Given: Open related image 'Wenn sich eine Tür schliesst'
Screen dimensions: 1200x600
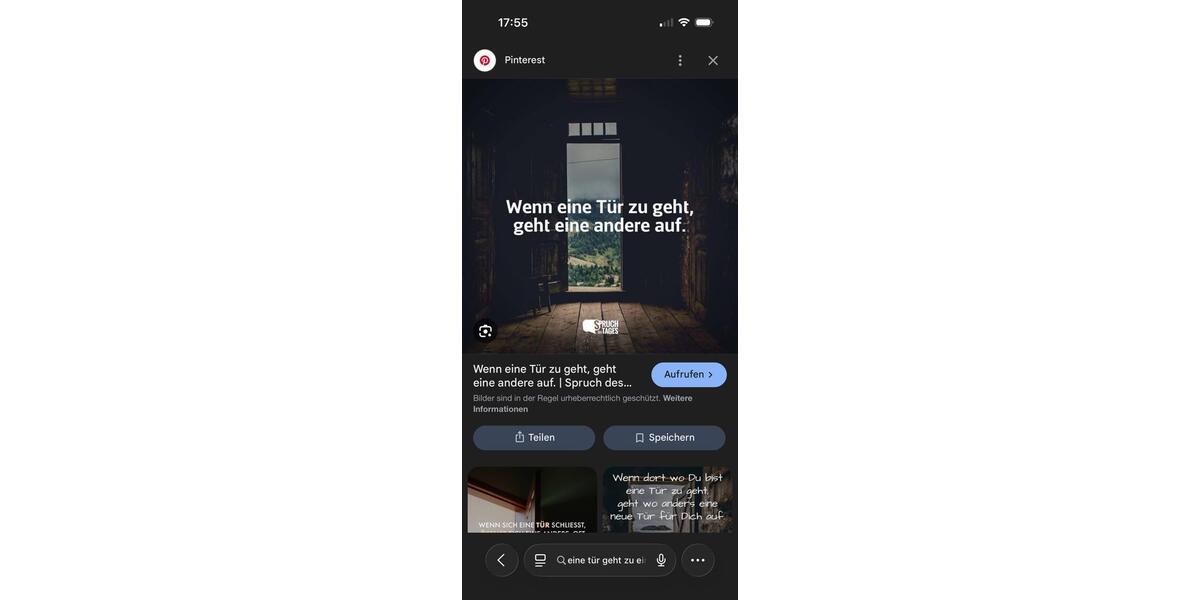Looking at the screenshot, I should tap(532, 499).
